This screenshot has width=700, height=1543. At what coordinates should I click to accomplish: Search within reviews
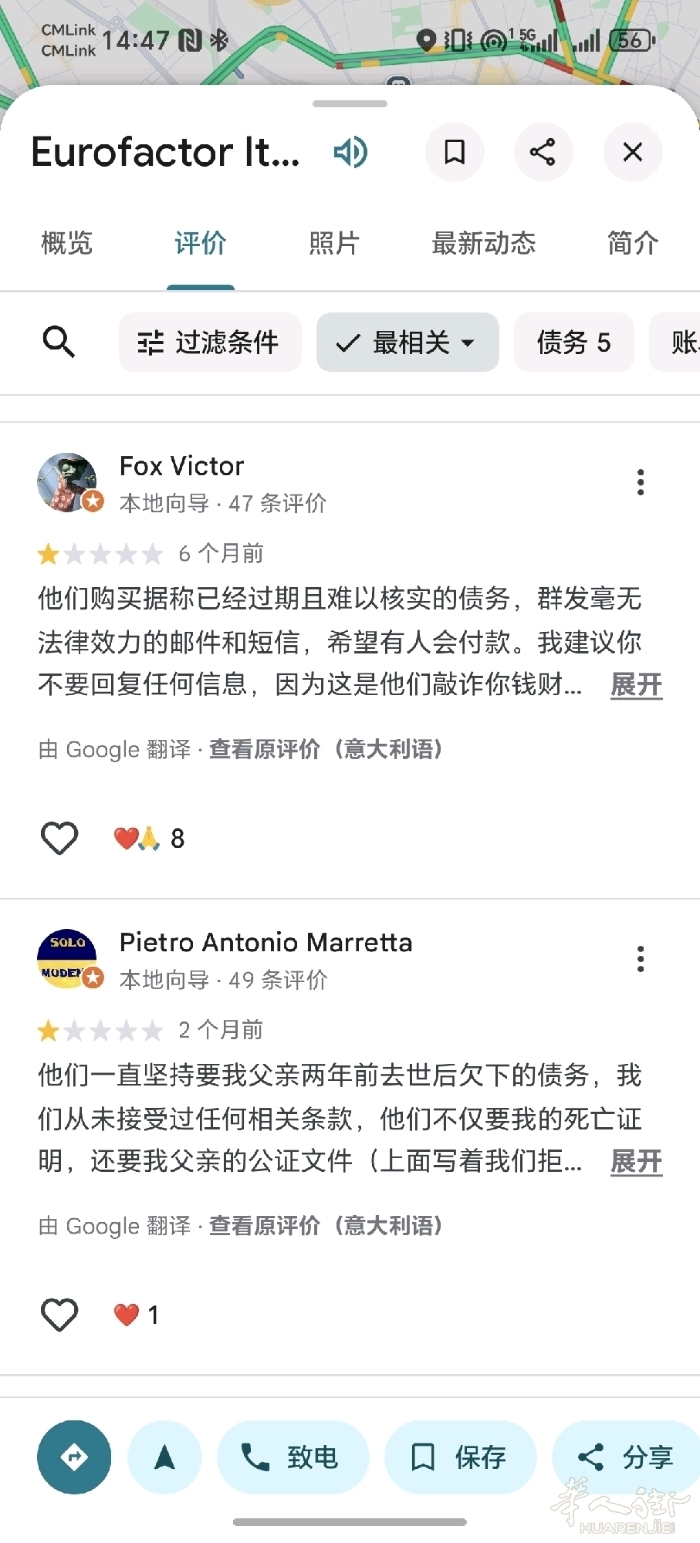(x=59, y=342)
